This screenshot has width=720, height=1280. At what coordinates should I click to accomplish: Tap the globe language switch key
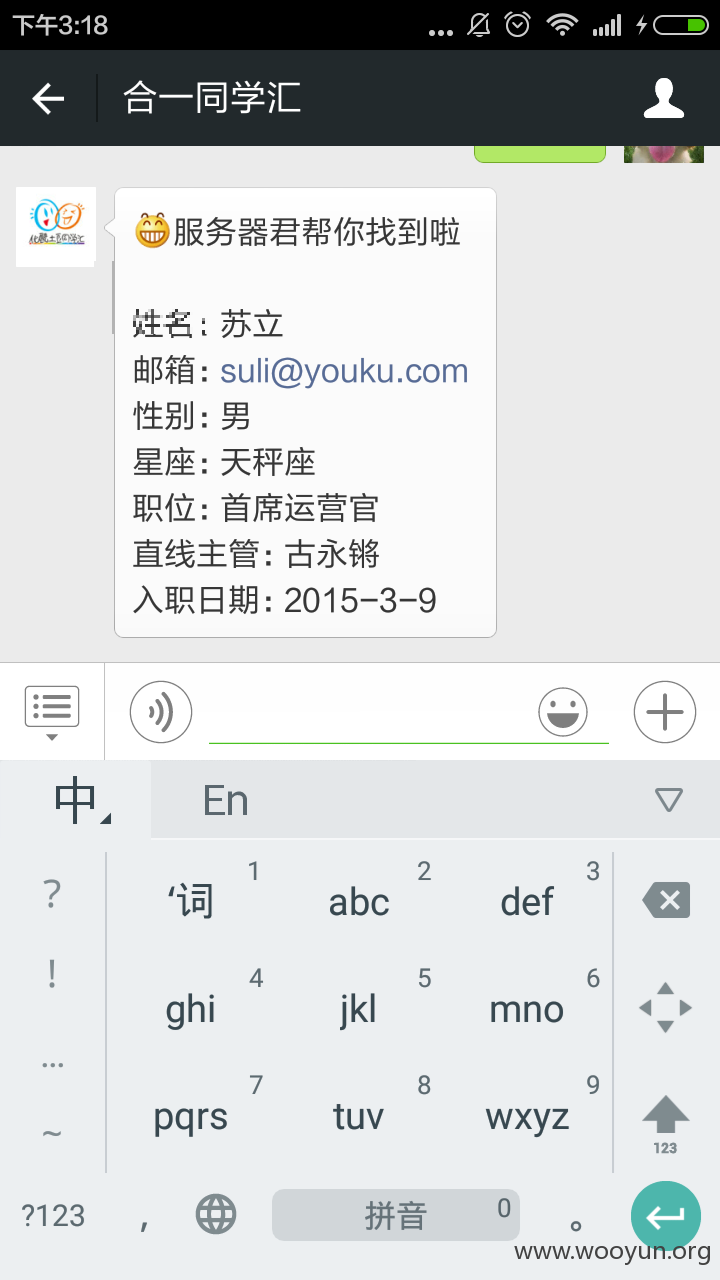pyautogui.click(x=216, y=1216)
